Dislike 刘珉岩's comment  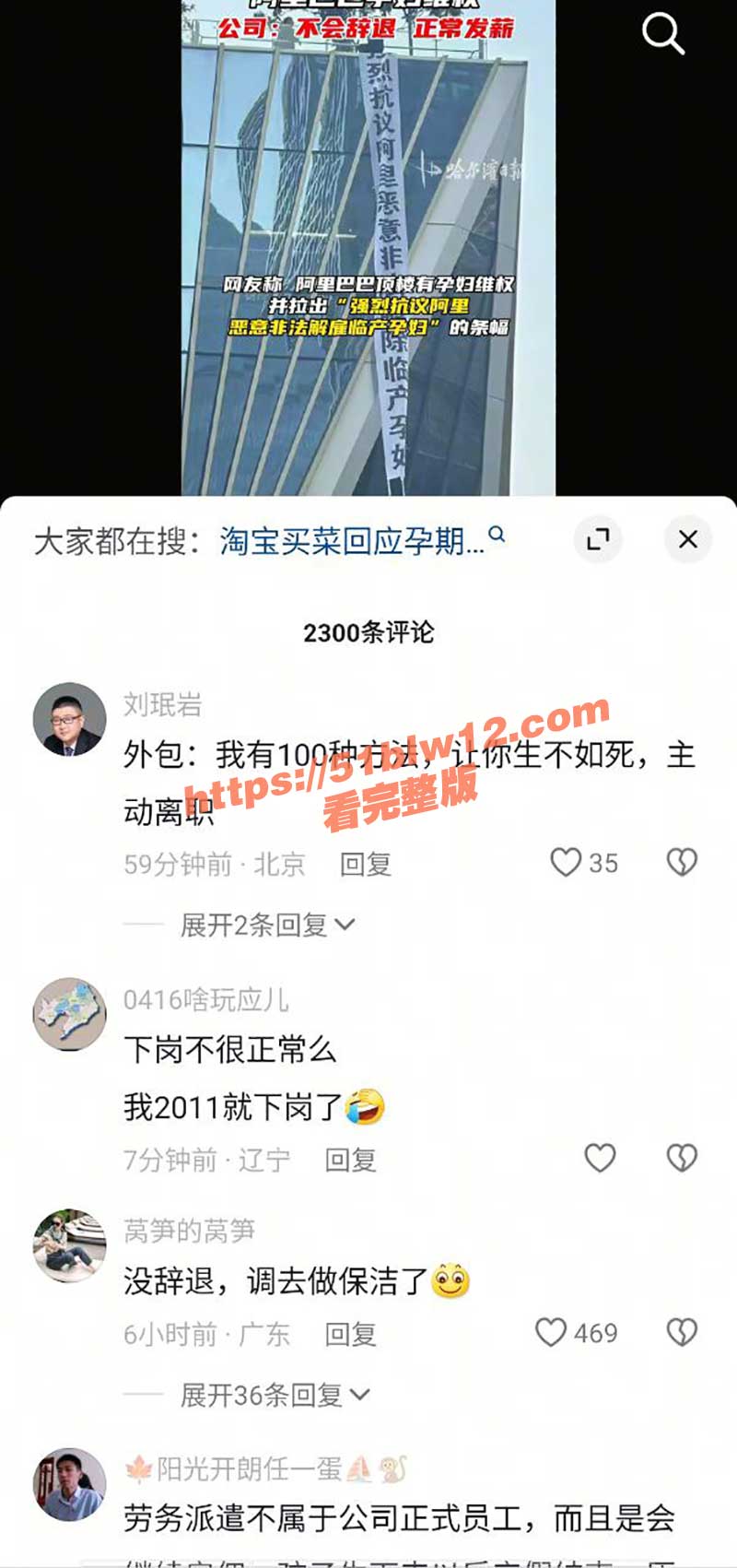tap(682, 863)
